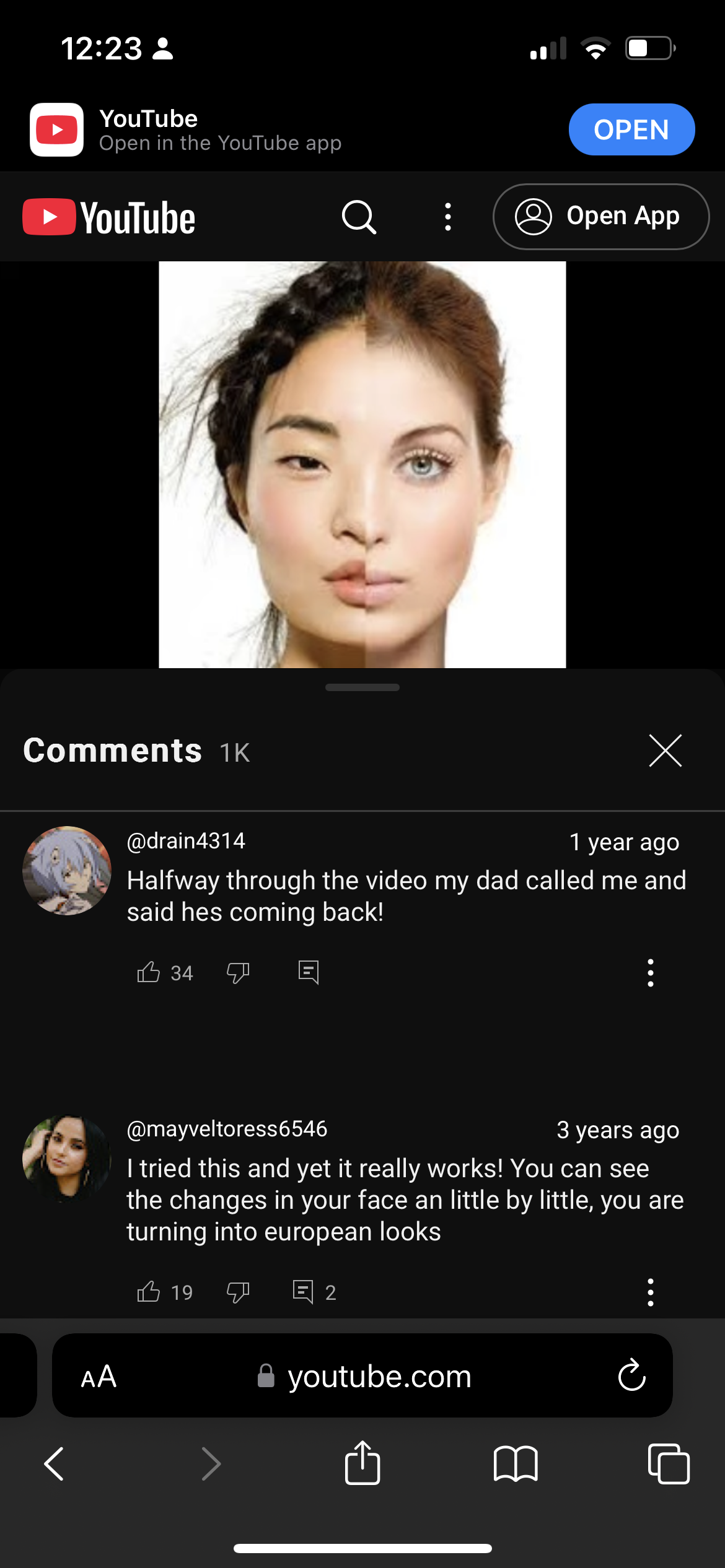Open the YouTube header overflow menu
The image size is (725, 1568).
447,217
